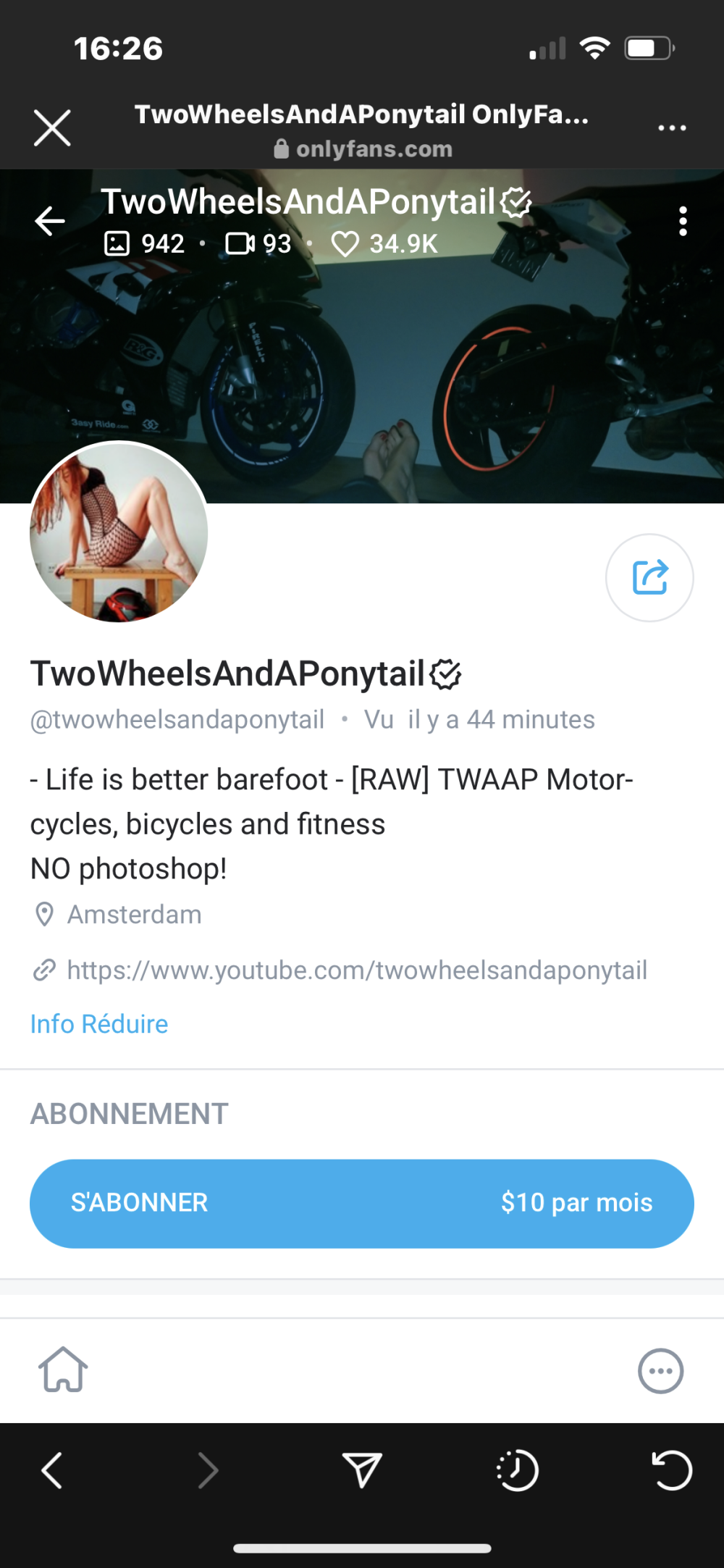Image resolution: width=724 pixels, height=1568 pixels.
Task: Open the YouTube twowheelsandaponytail link
Action: [356, 970]
